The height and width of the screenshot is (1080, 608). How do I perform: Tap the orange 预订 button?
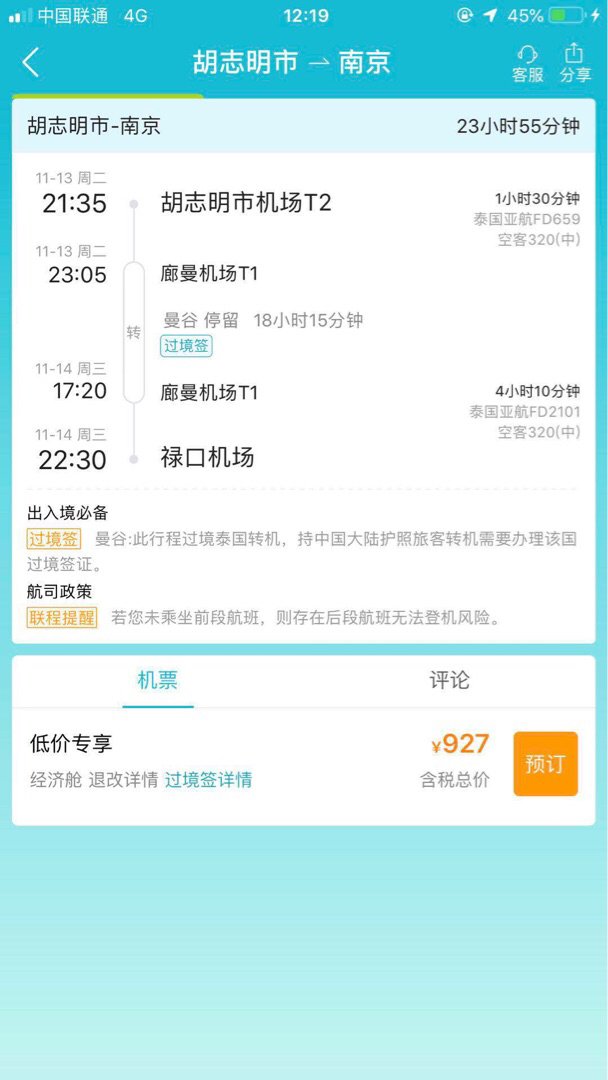tap(545, 764)
